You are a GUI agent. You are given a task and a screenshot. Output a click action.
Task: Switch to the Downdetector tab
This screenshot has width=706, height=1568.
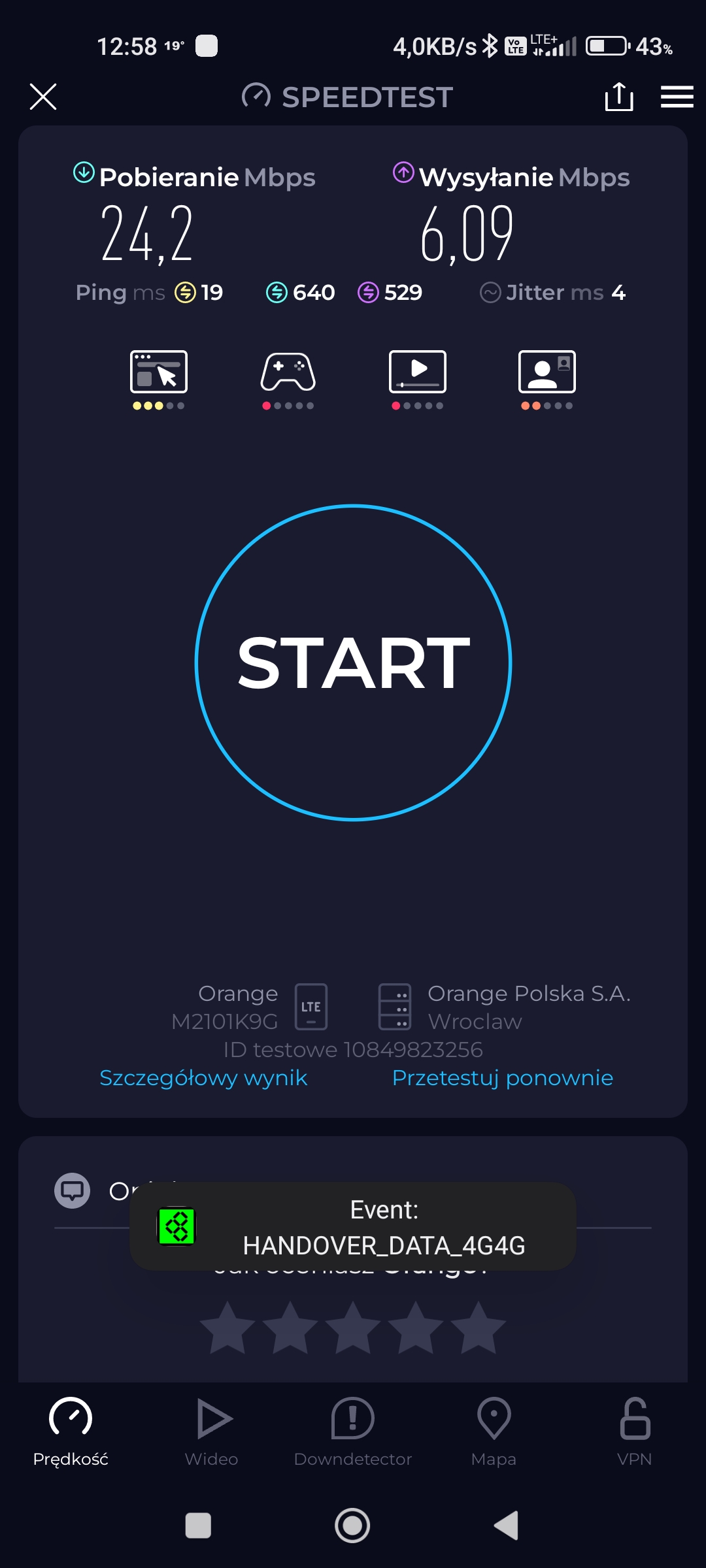coord(353,1431)
